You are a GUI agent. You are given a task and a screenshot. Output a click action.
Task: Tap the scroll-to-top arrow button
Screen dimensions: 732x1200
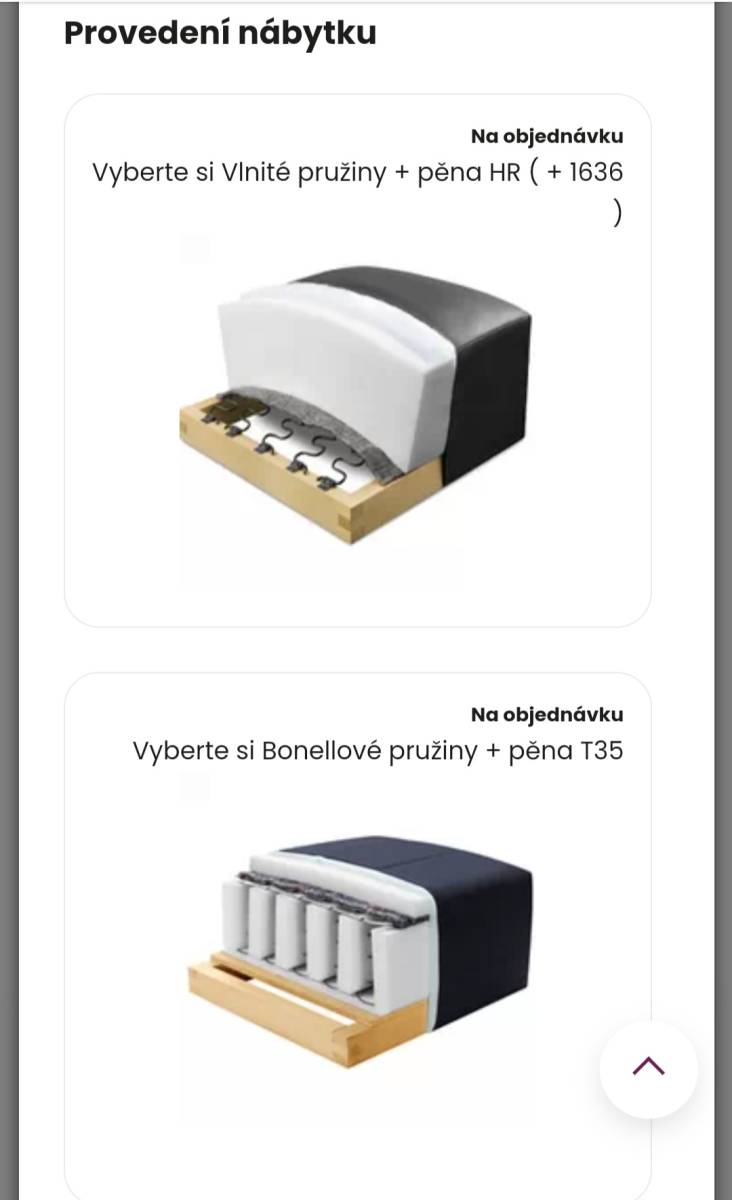pyautogui.click(x=649, y=1068)
